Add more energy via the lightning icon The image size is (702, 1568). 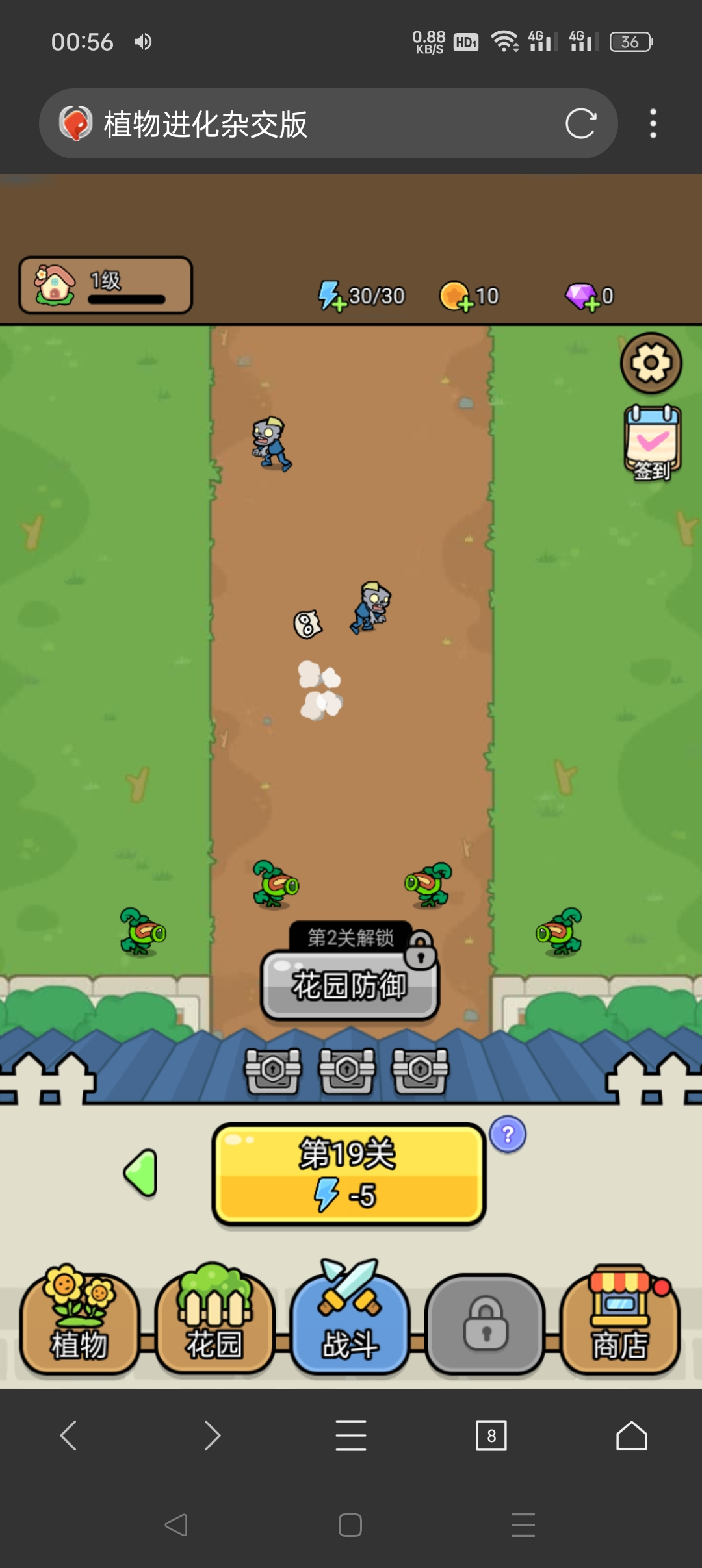pos(331,296)
